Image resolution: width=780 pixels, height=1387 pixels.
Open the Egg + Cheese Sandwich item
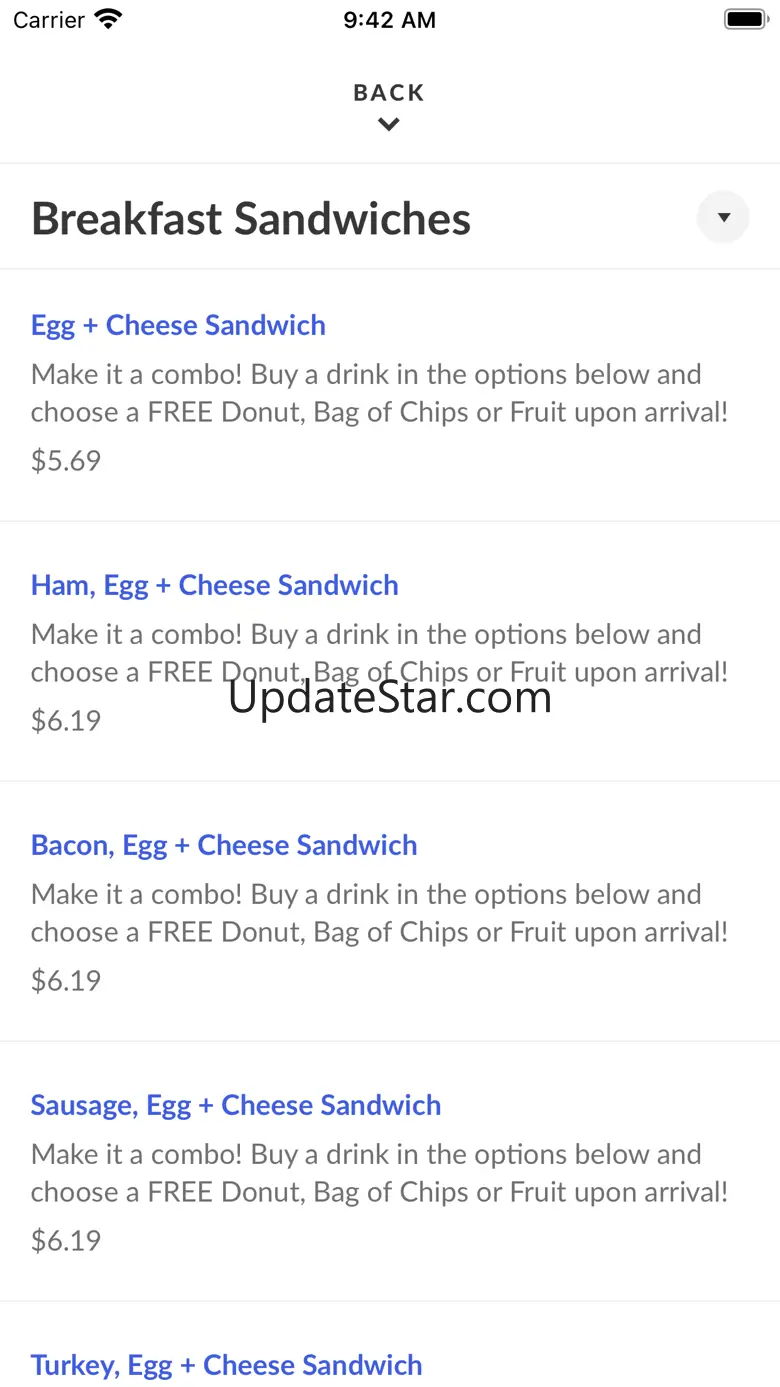[x=178, y=325]
